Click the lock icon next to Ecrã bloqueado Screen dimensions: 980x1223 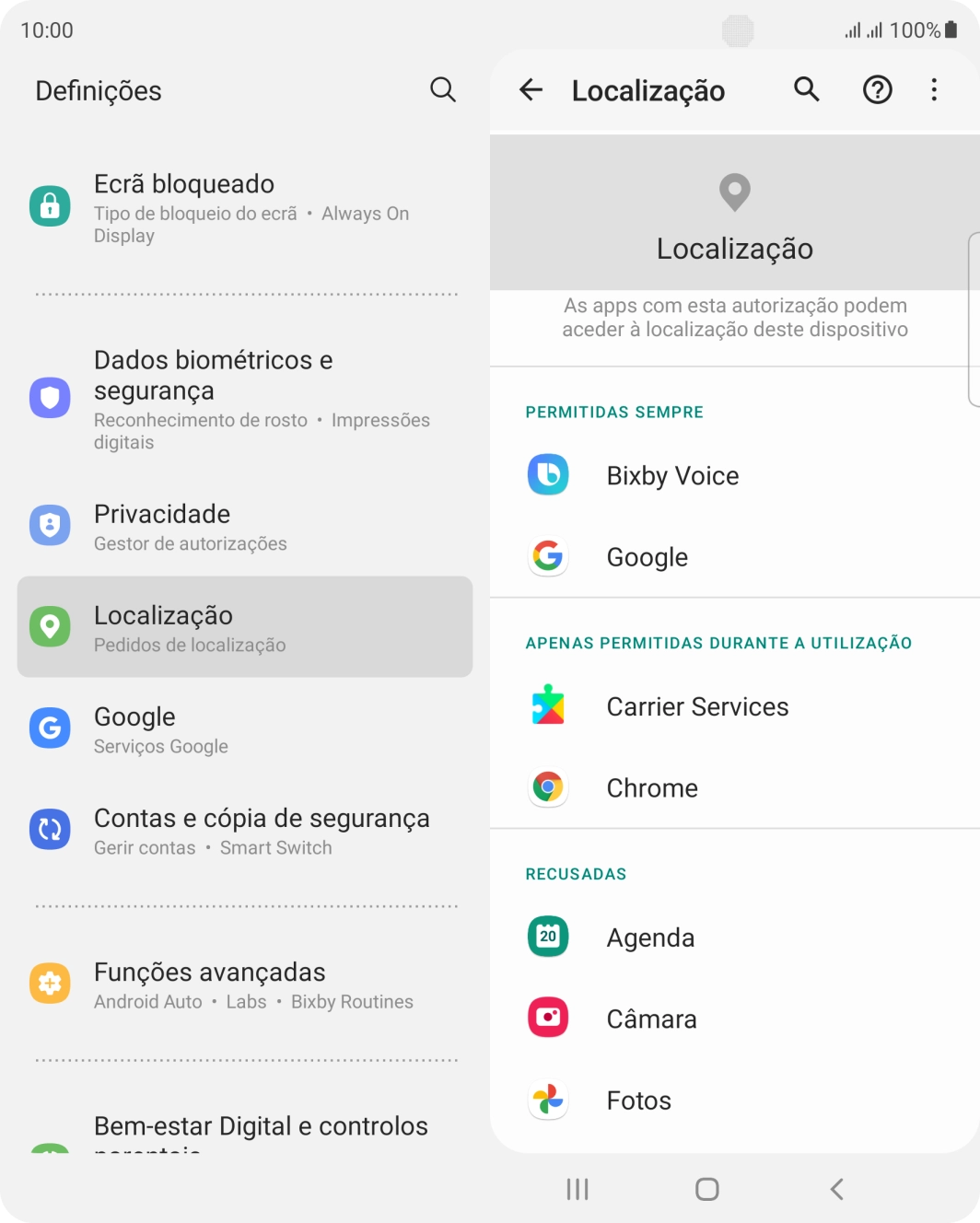[50, 205]
